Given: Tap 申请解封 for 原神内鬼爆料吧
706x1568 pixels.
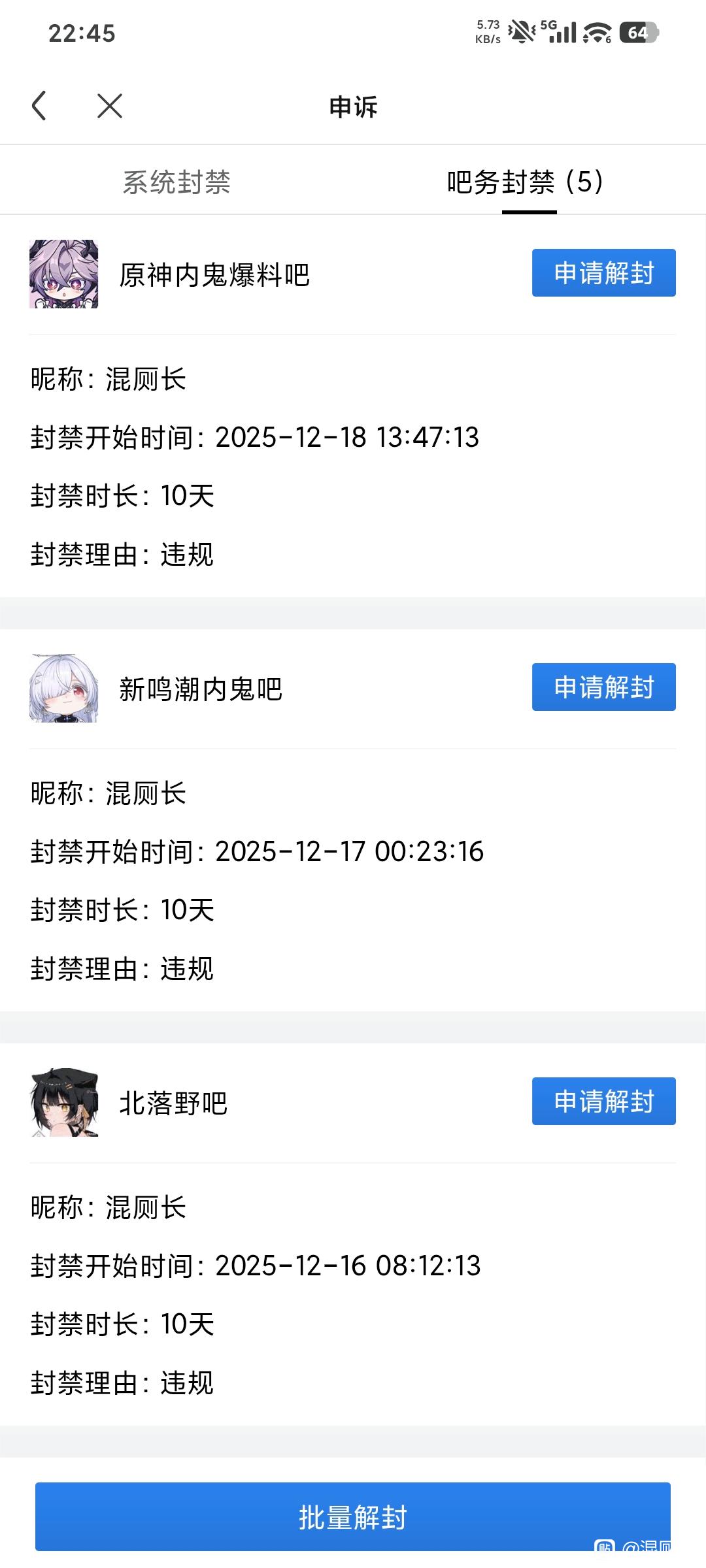Looking at the screenshot, I should point(603,273).
